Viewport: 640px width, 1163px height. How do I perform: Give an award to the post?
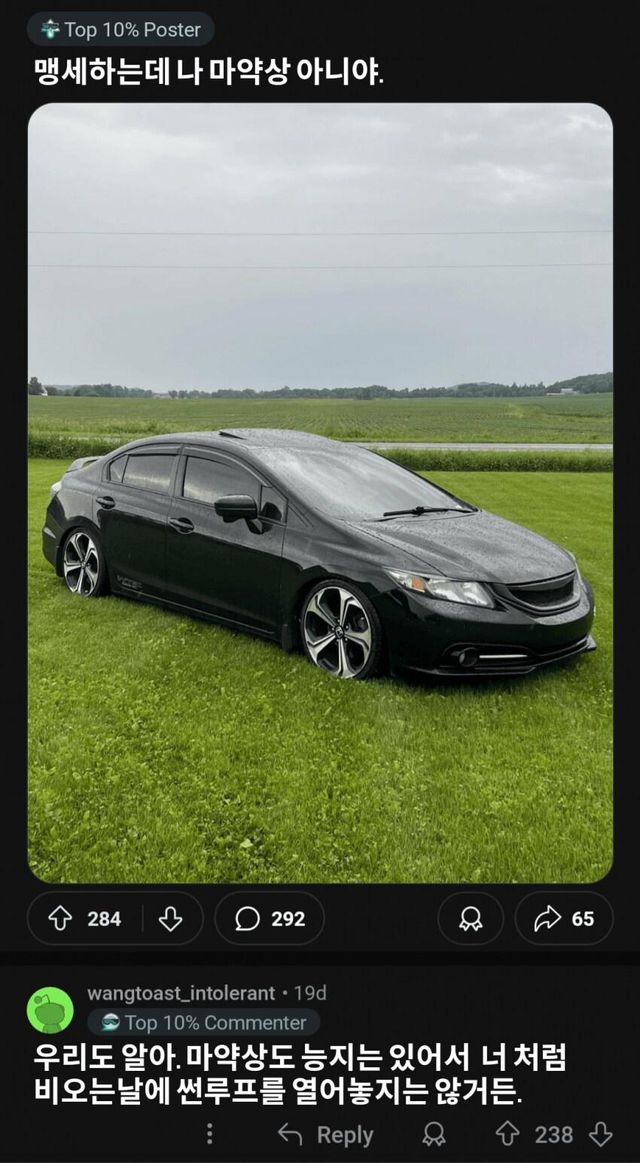tap(470, 918)
